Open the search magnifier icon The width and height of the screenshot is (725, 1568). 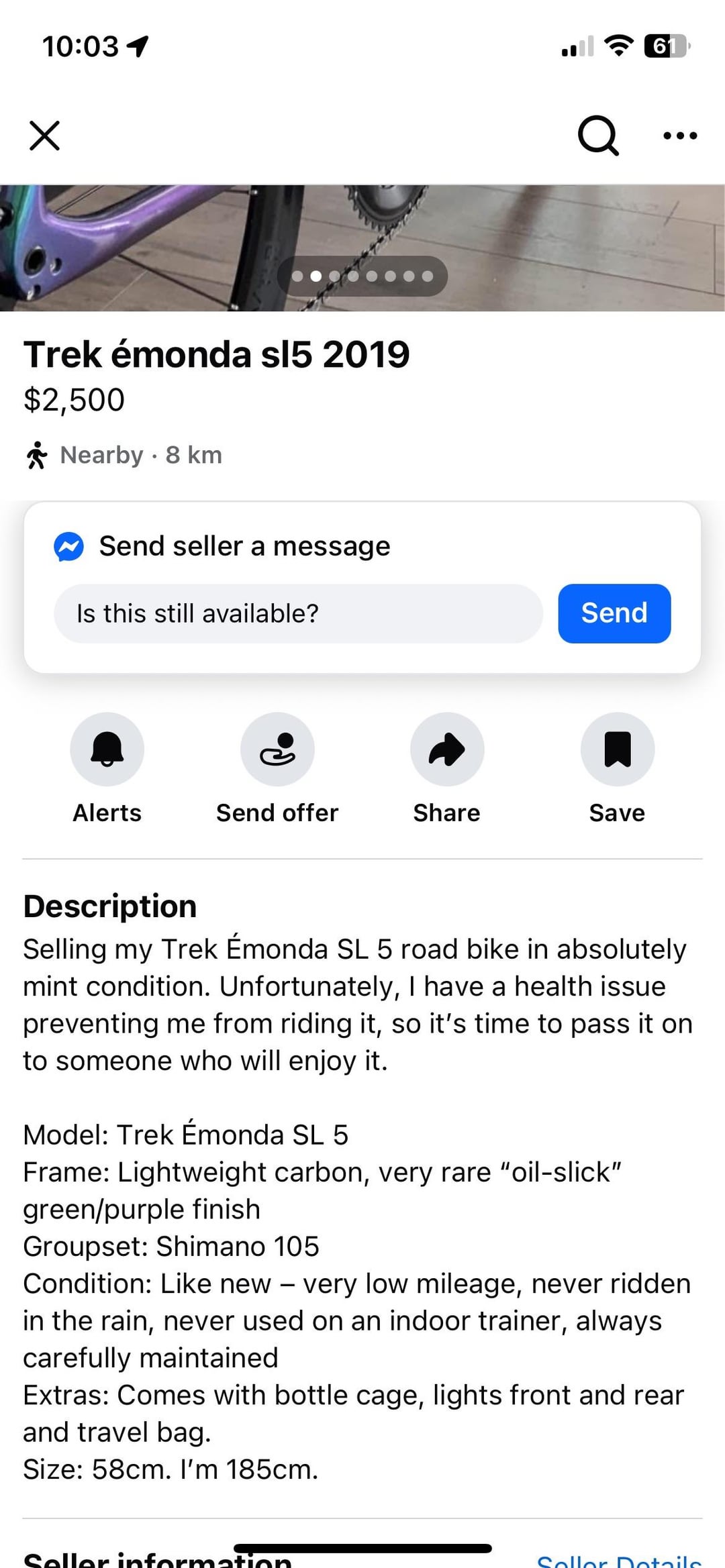coord(598,136)
